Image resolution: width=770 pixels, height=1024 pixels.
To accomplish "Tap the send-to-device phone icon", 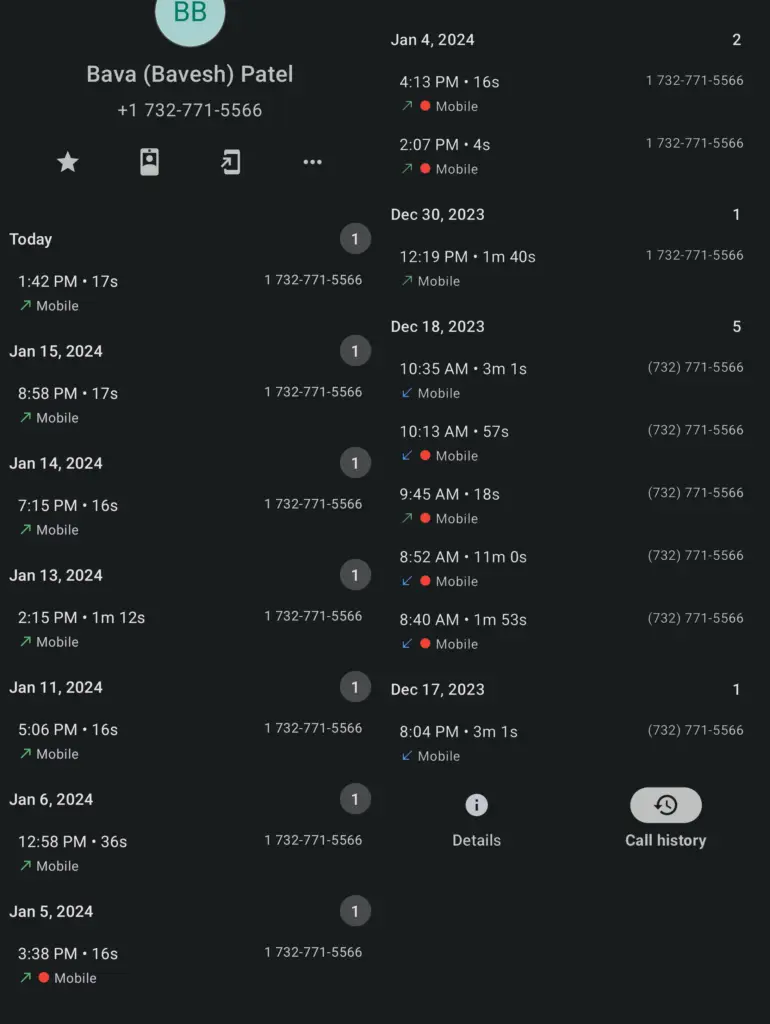I will coord(231,162).
